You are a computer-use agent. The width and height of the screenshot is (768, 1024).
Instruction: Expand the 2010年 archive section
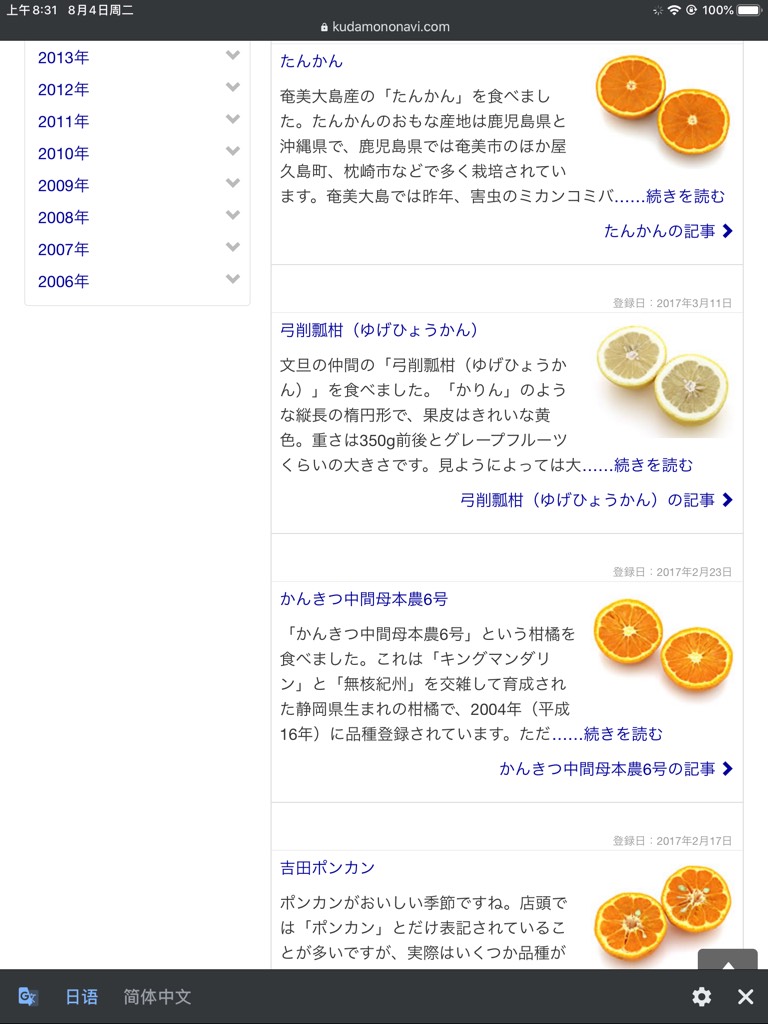click(232, 152)
